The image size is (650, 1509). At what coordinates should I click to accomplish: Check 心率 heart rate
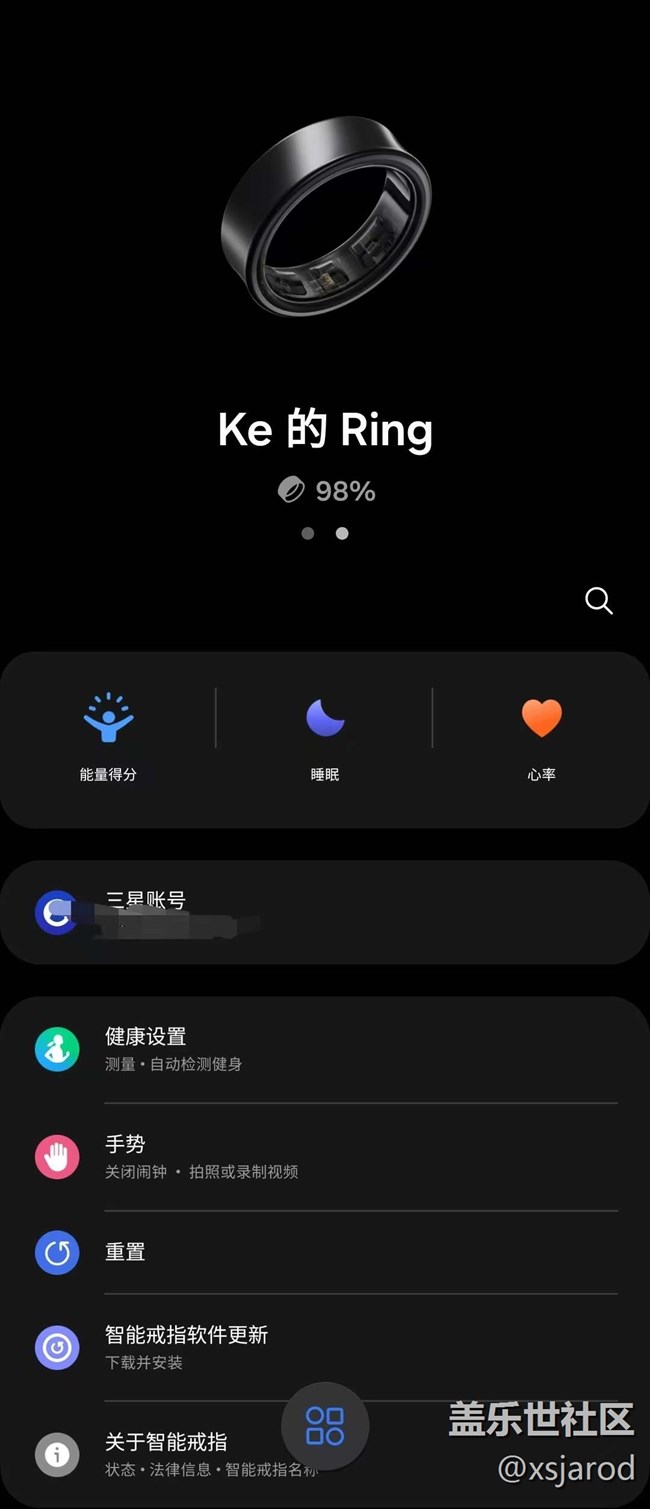point(541,737)
